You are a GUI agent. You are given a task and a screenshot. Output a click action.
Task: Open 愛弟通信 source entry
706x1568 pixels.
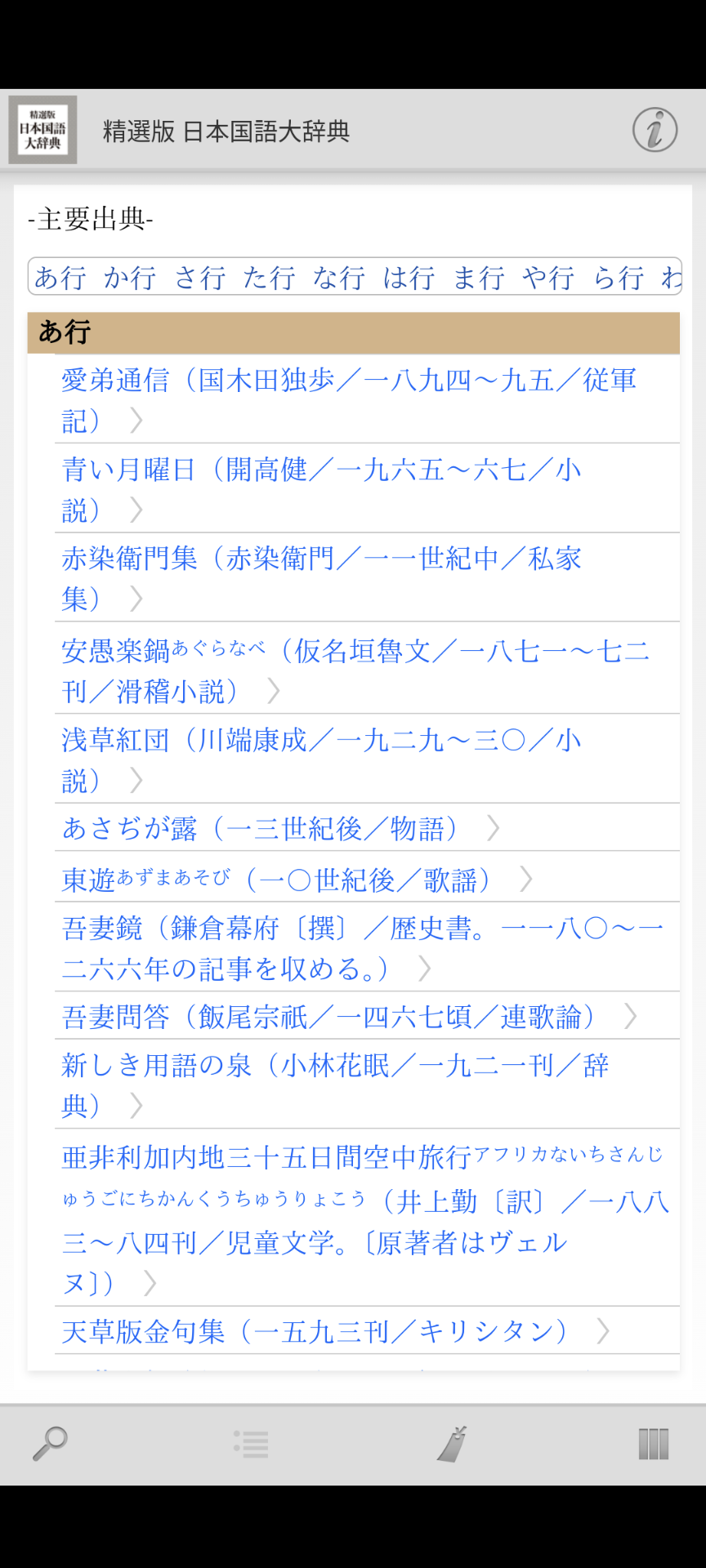[367, 399]
